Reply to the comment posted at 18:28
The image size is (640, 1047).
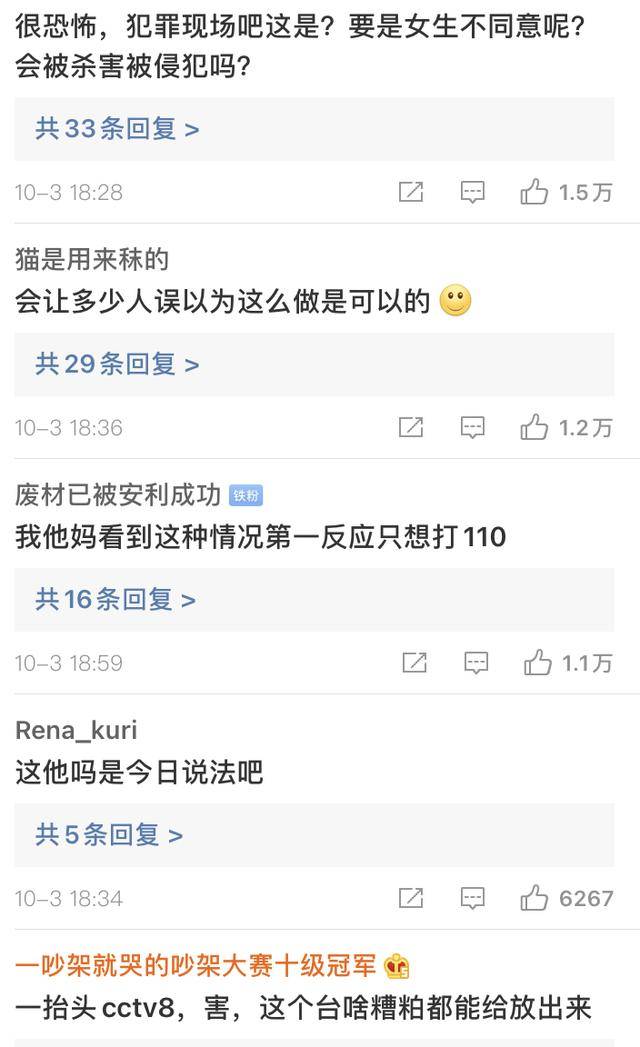coord(472,192)
